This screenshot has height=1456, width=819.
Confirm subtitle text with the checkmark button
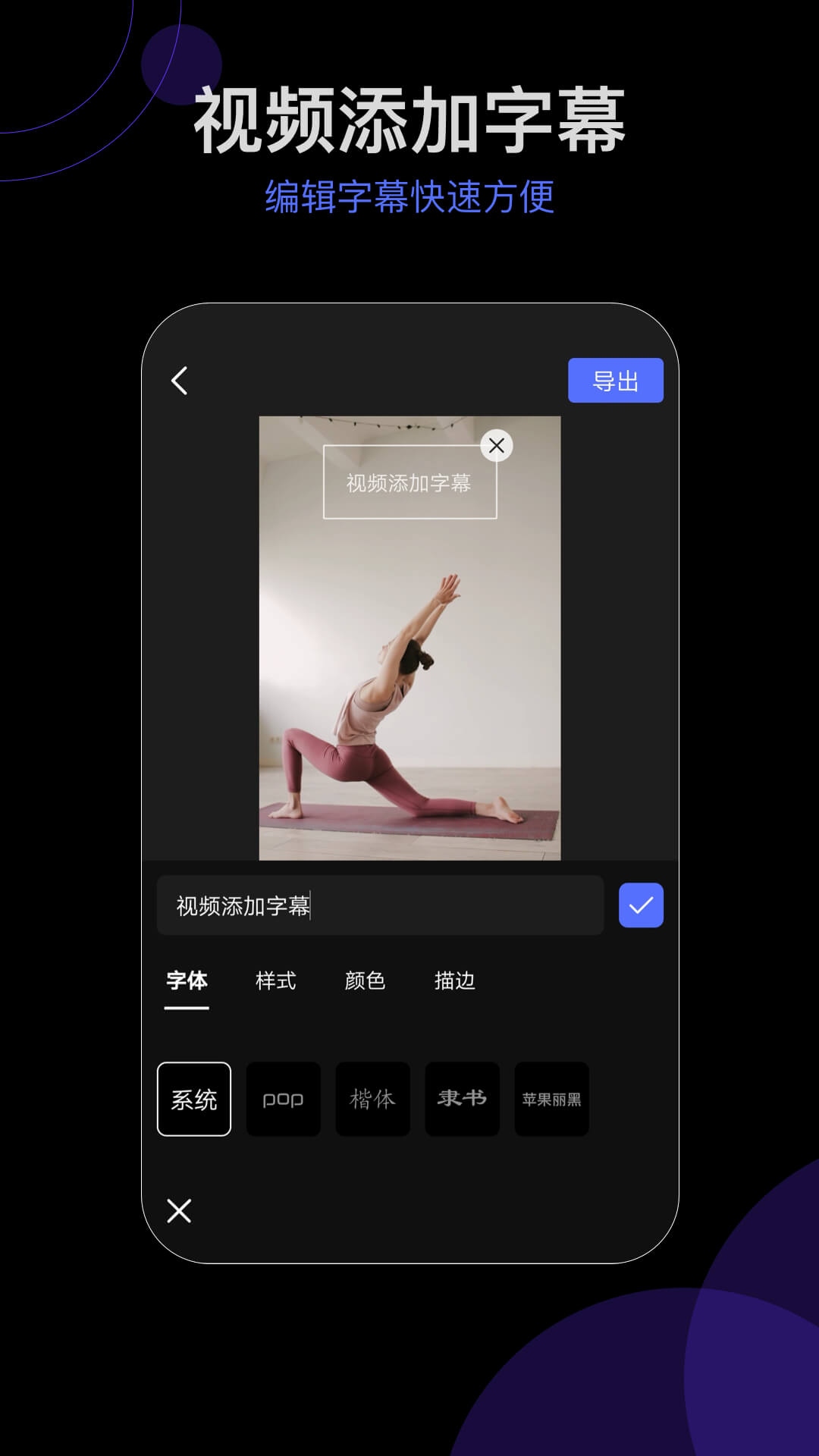point(641,904)
